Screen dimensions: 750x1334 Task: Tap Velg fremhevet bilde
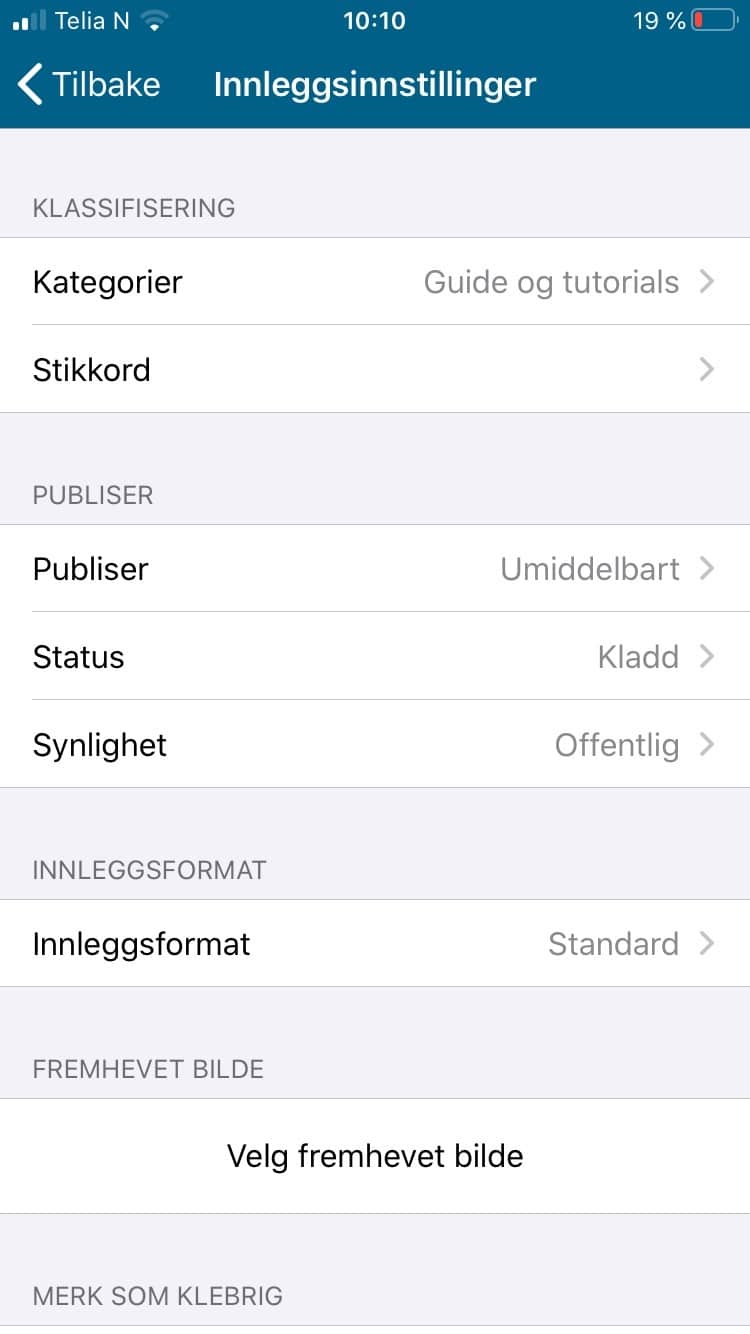click(x=375, y=1156)
